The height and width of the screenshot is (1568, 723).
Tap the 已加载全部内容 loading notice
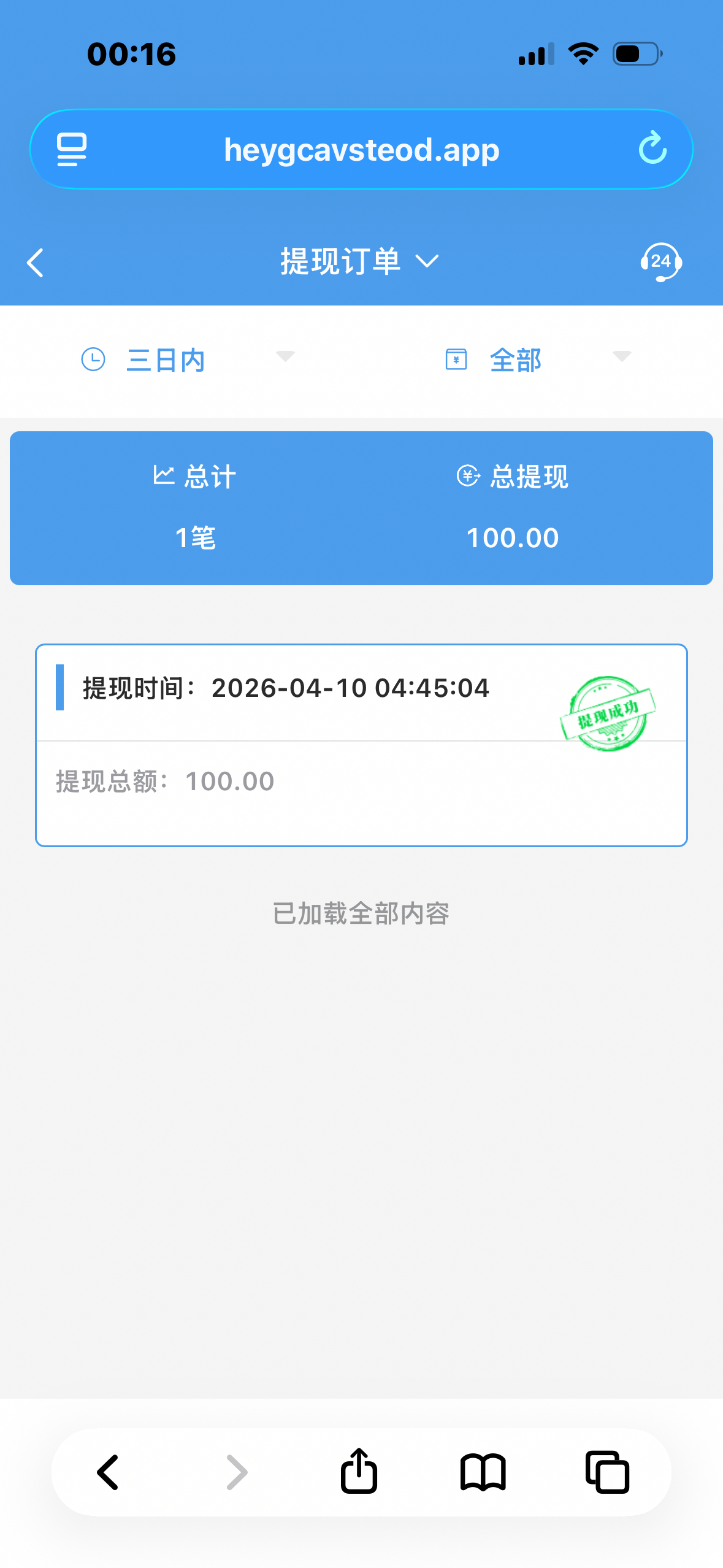[361, 913]
